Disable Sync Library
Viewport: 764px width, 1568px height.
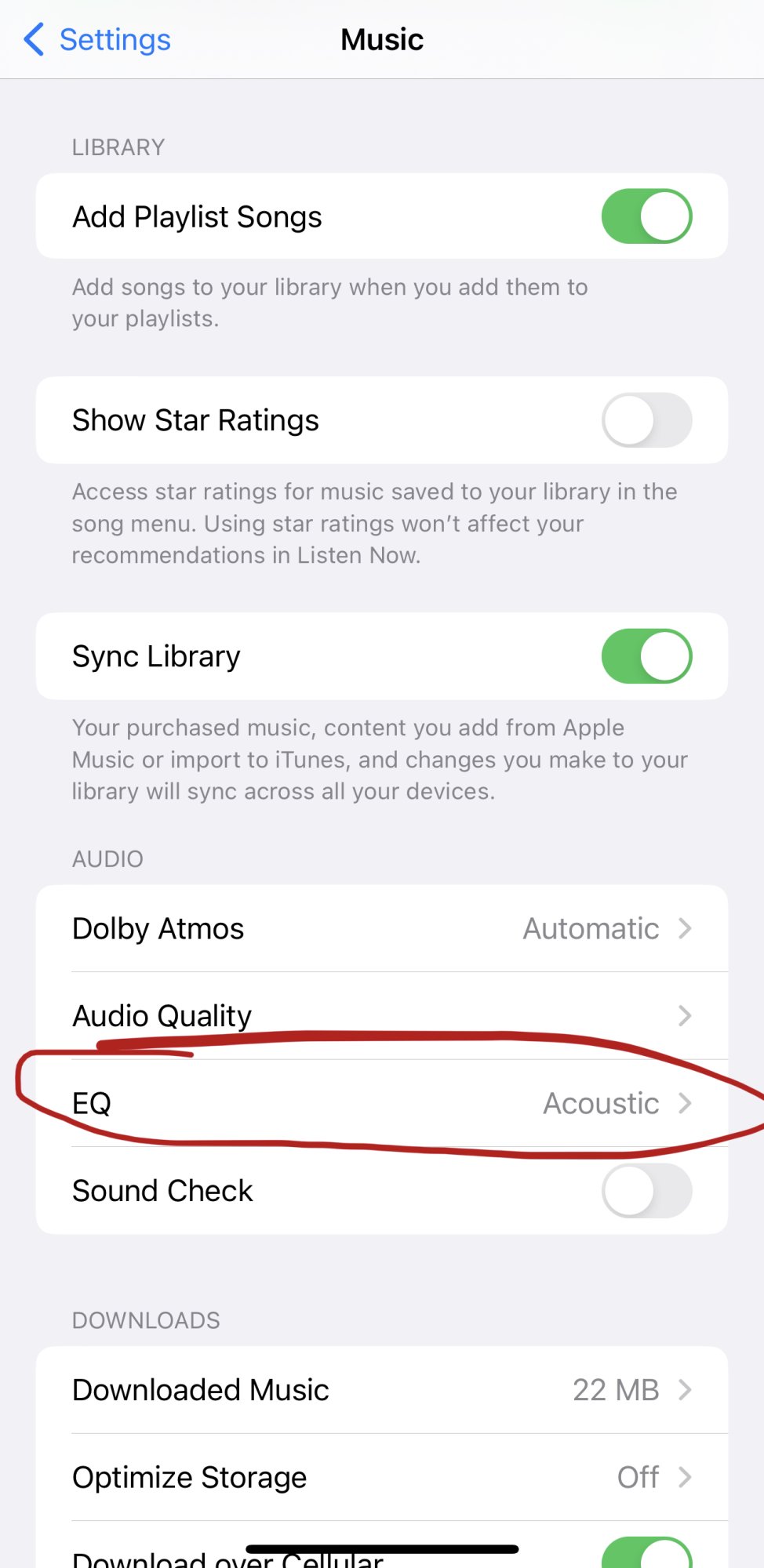[646, 656]
